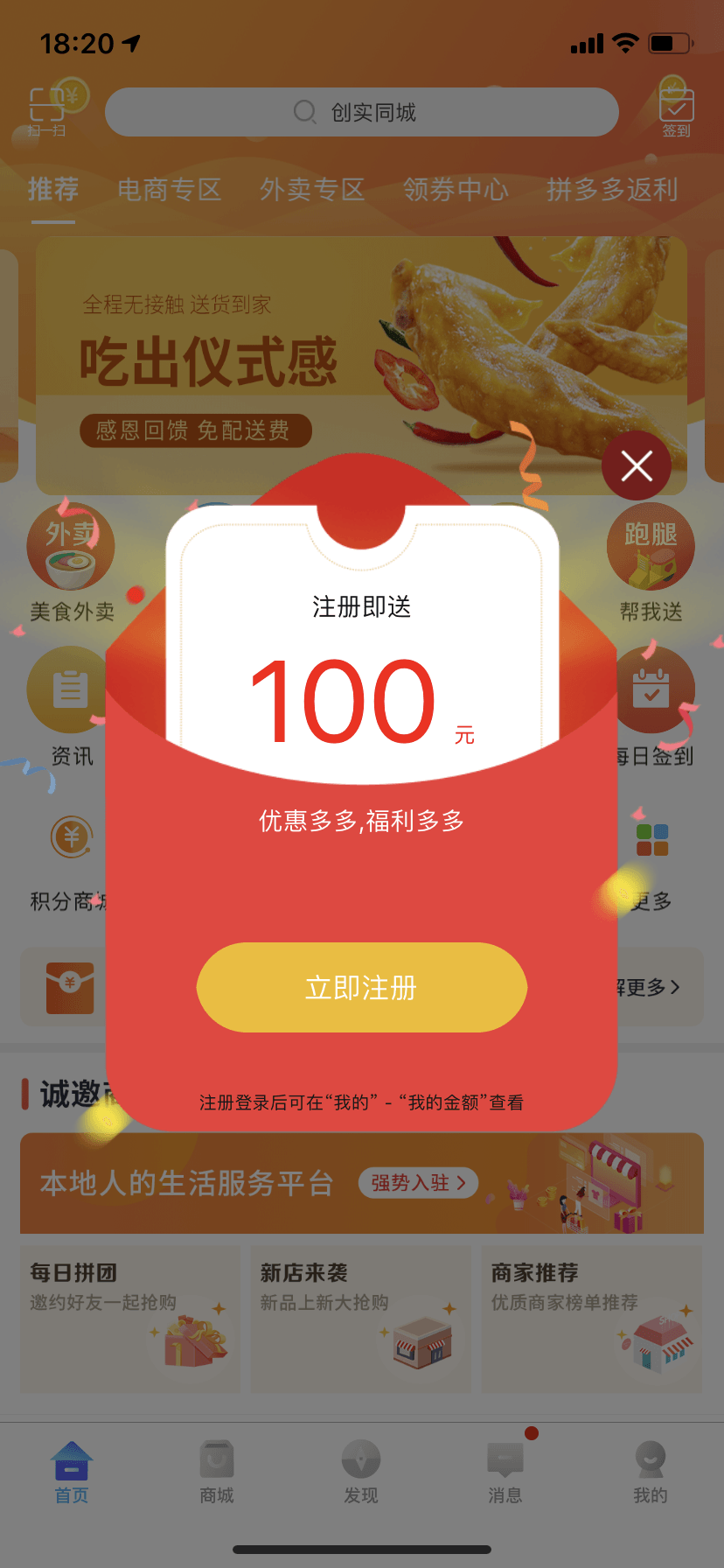Open the 创实同城 search box
This screenshot has height=1568, width=724.
tap(361, 112)
